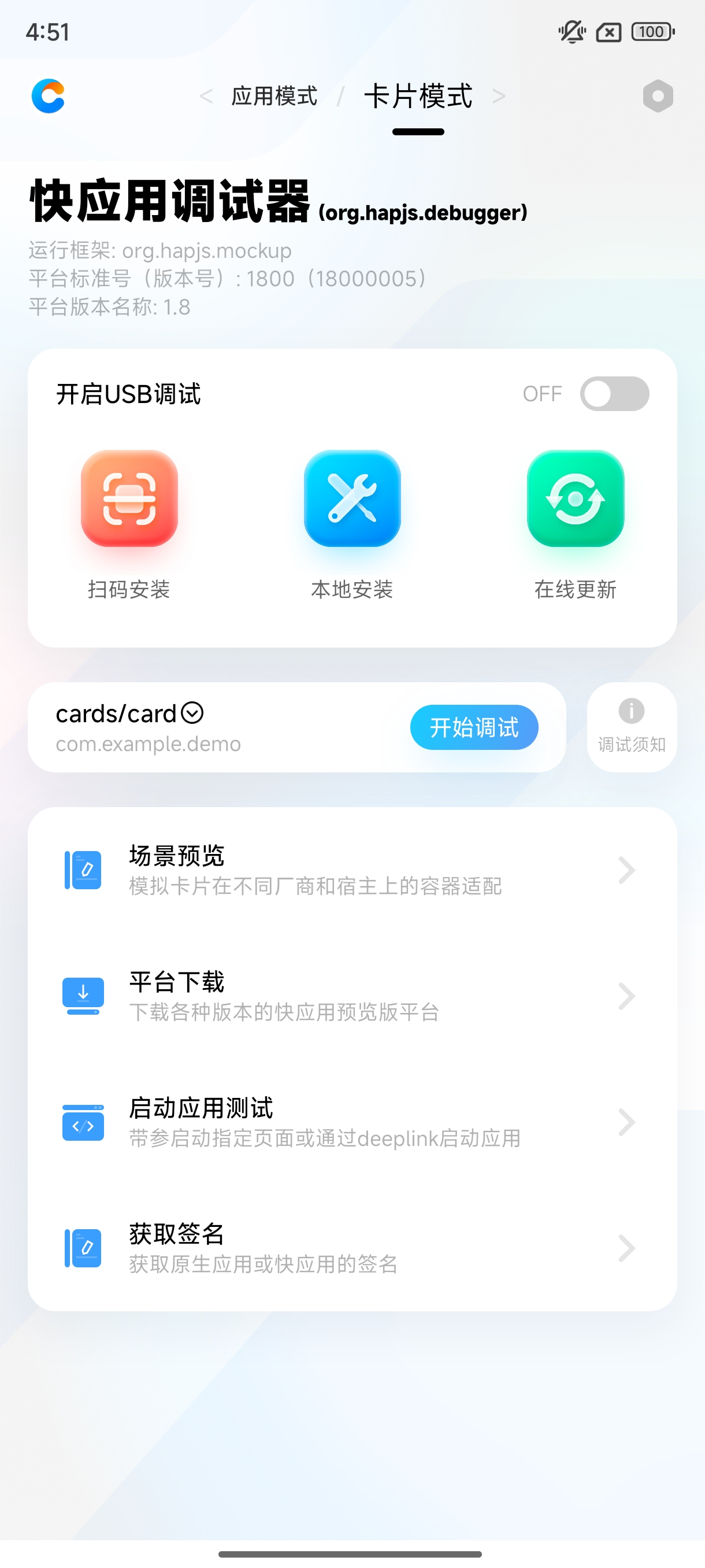The height and width of the screenshot is (1568, 705).
Task: Select the 扫码安装 scan install icon
Action: click(x=129, y=500)
